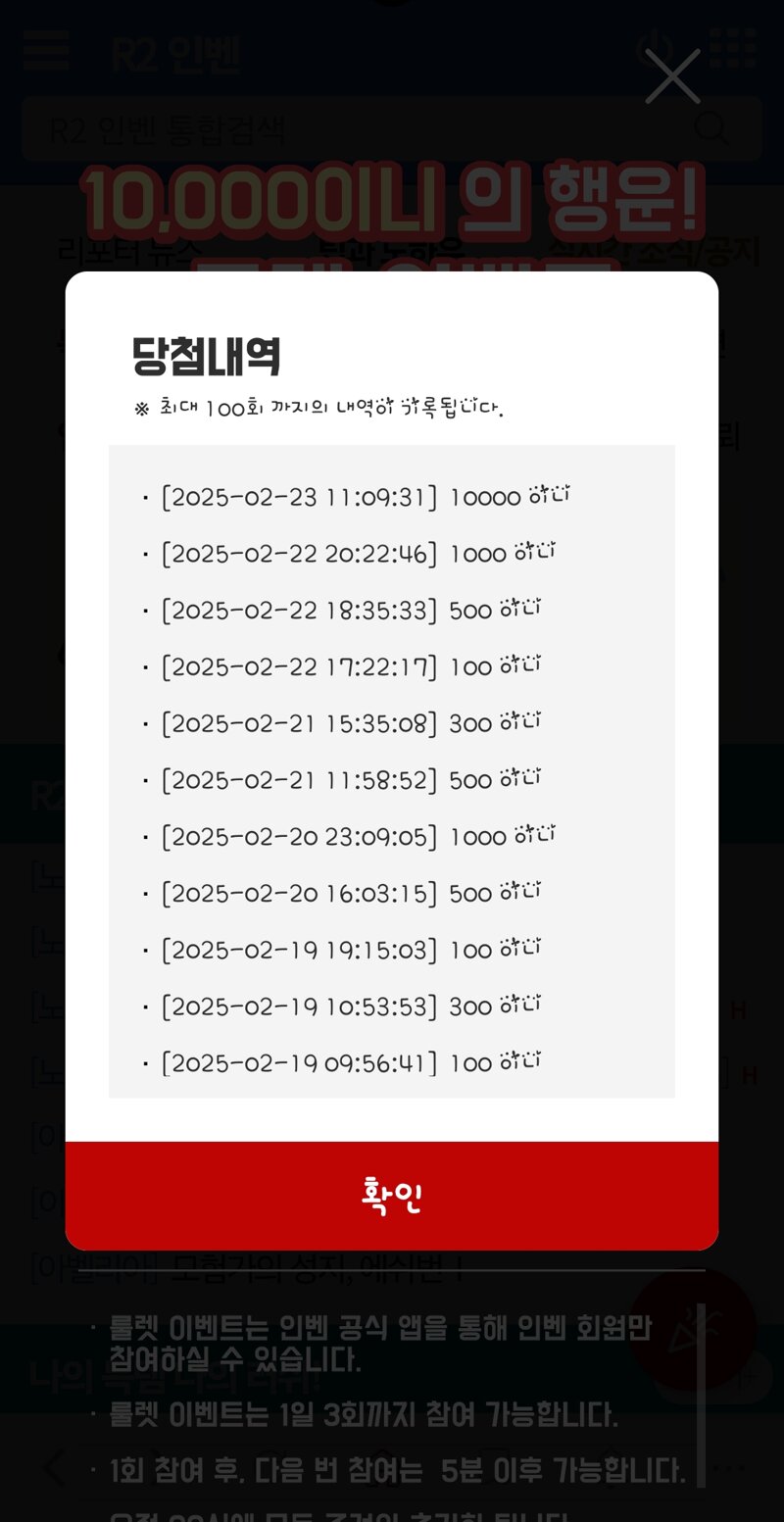Screen dimensions: 784x1522
Task: Close the roulette event overlay with X
Action: (672, 76)
